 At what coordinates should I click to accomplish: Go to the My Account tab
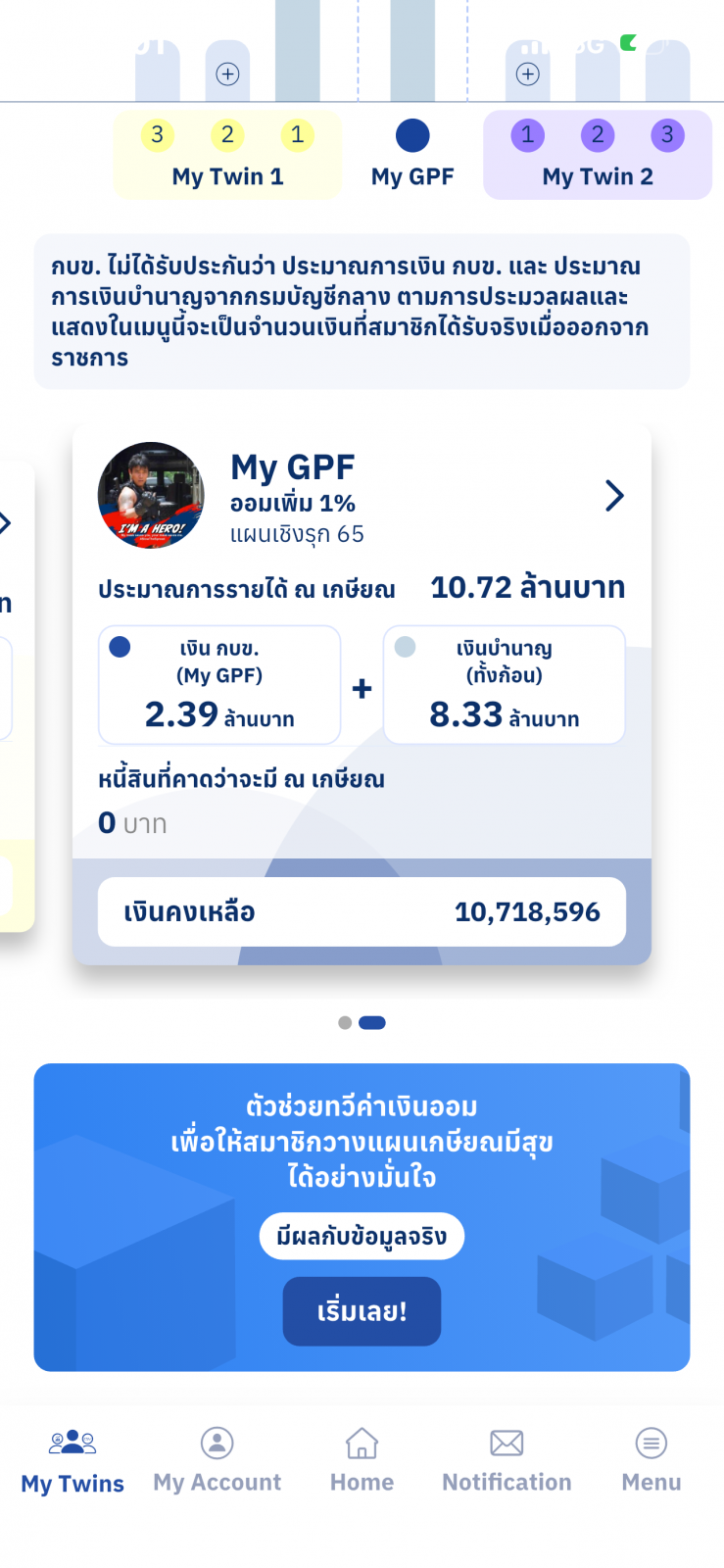pyautogui.click(x=217, y=1461)
